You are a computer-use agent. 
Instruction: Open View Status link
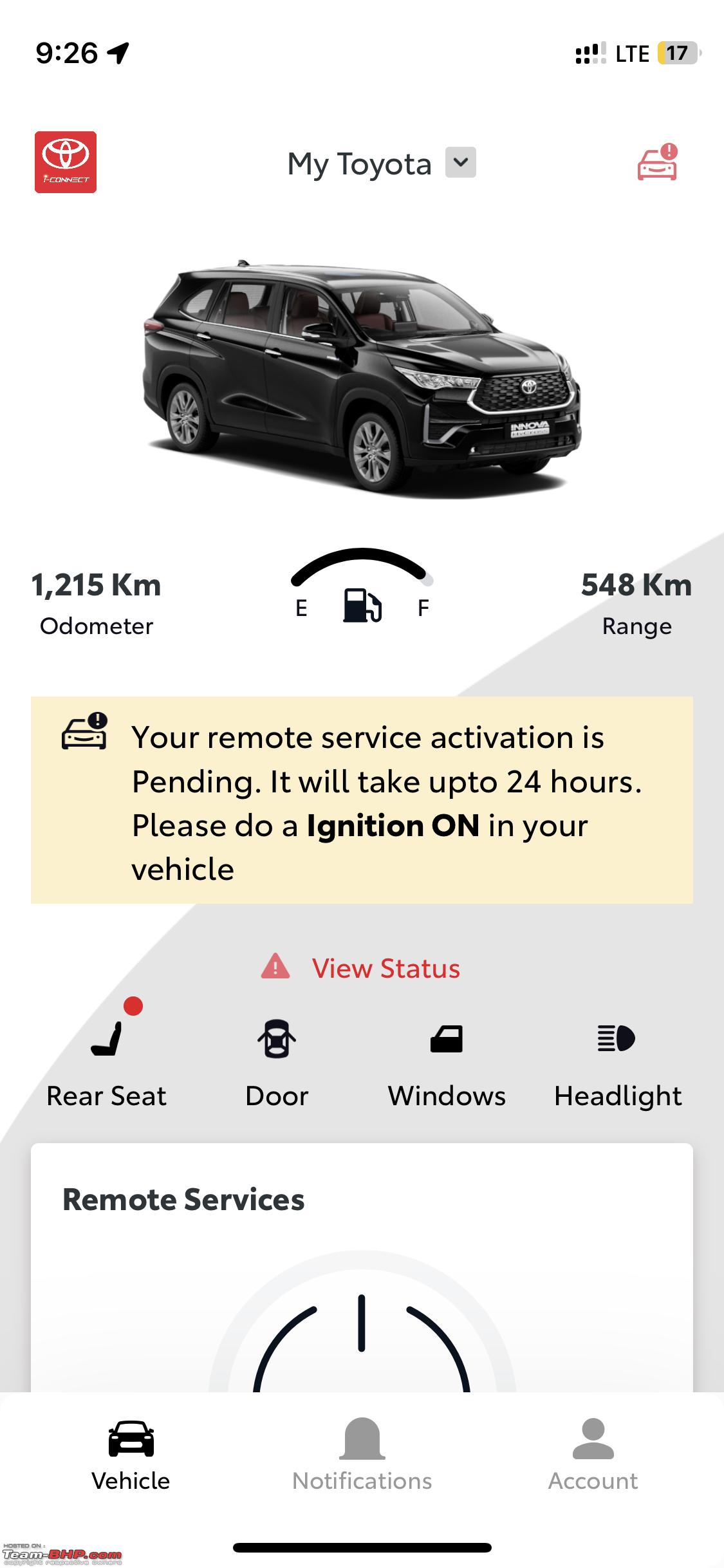[360, 968]
